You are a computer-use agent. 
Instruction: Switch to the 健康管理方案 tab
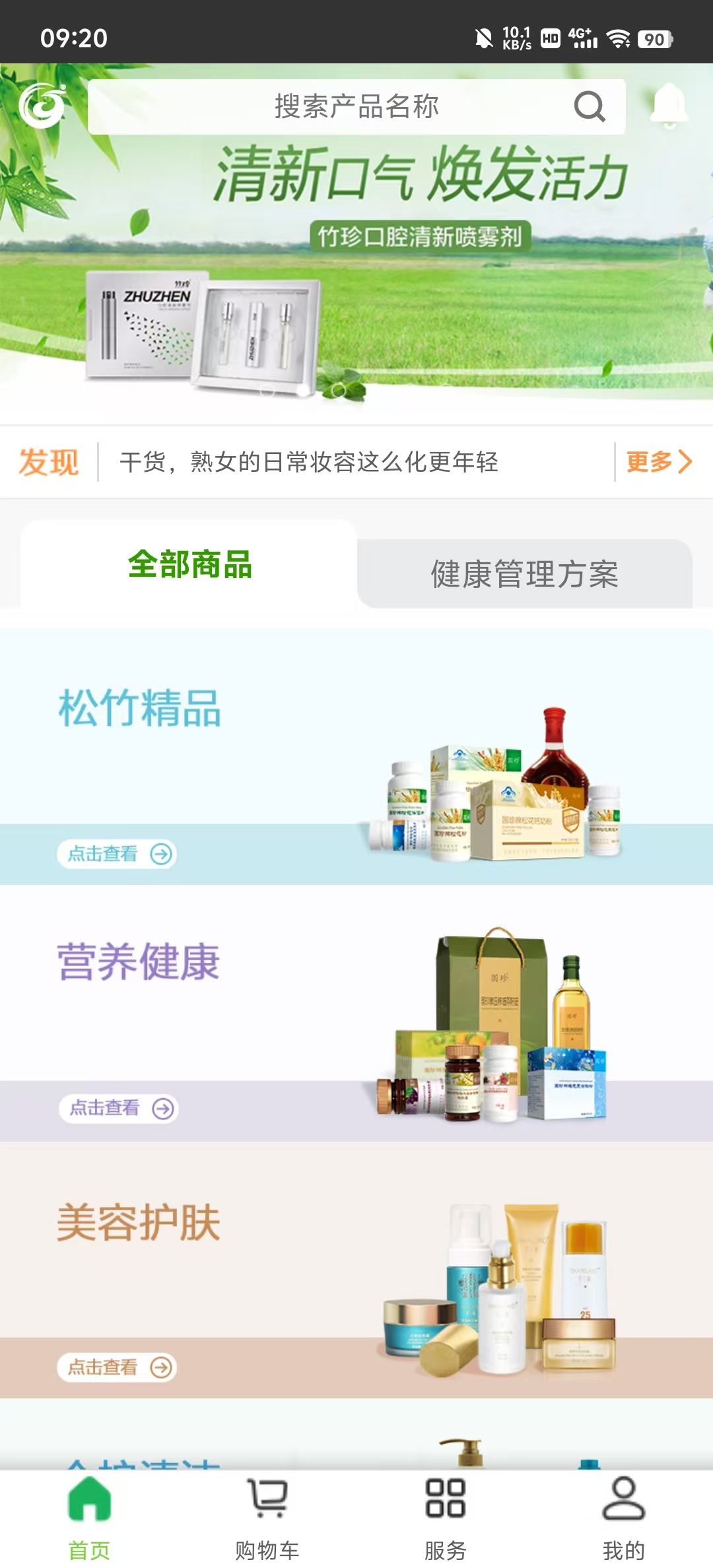[x=525, y=573]
